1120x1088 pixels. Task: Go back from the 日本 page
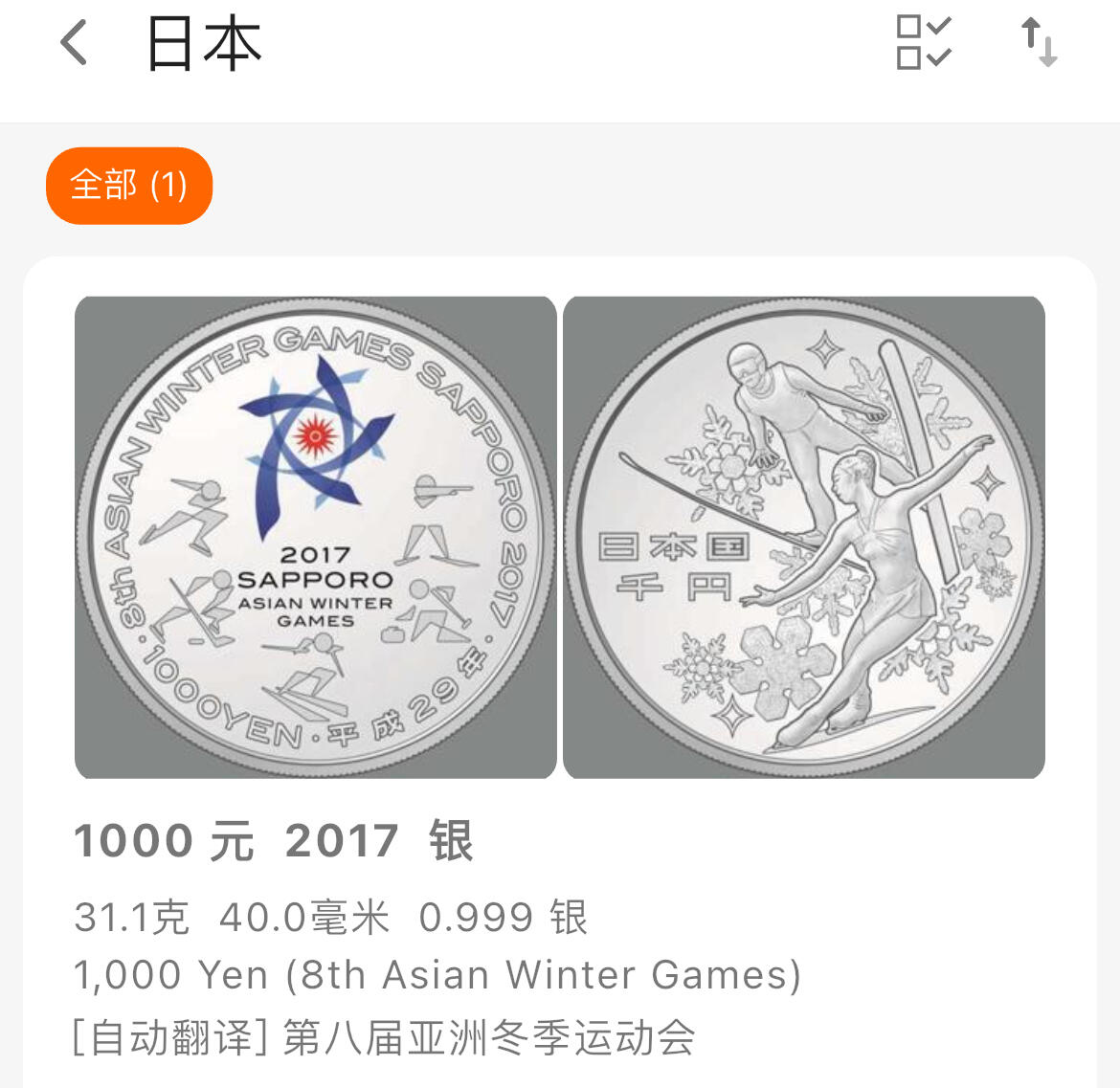[74, 44]
